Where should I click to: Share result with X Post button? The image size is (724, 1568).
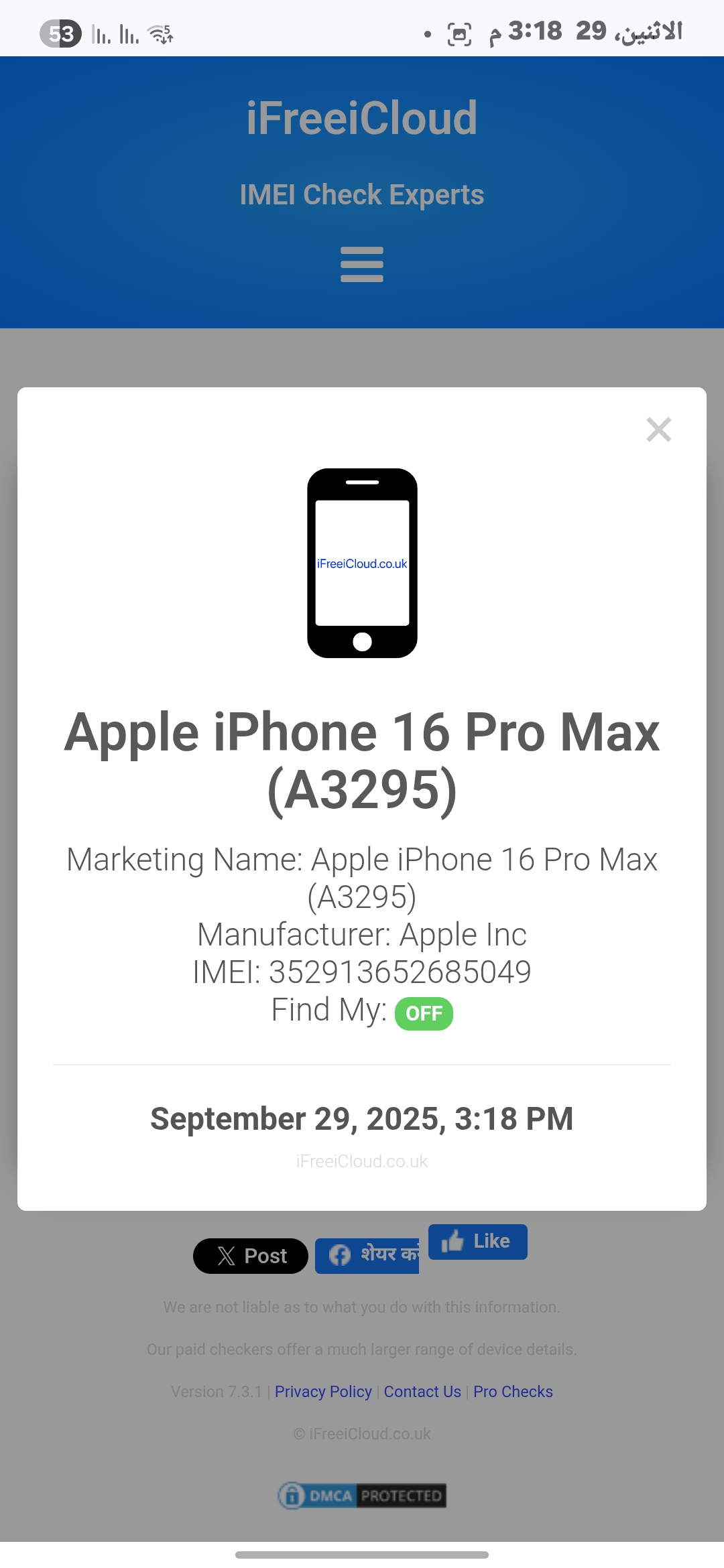(x=251, y=1256)
